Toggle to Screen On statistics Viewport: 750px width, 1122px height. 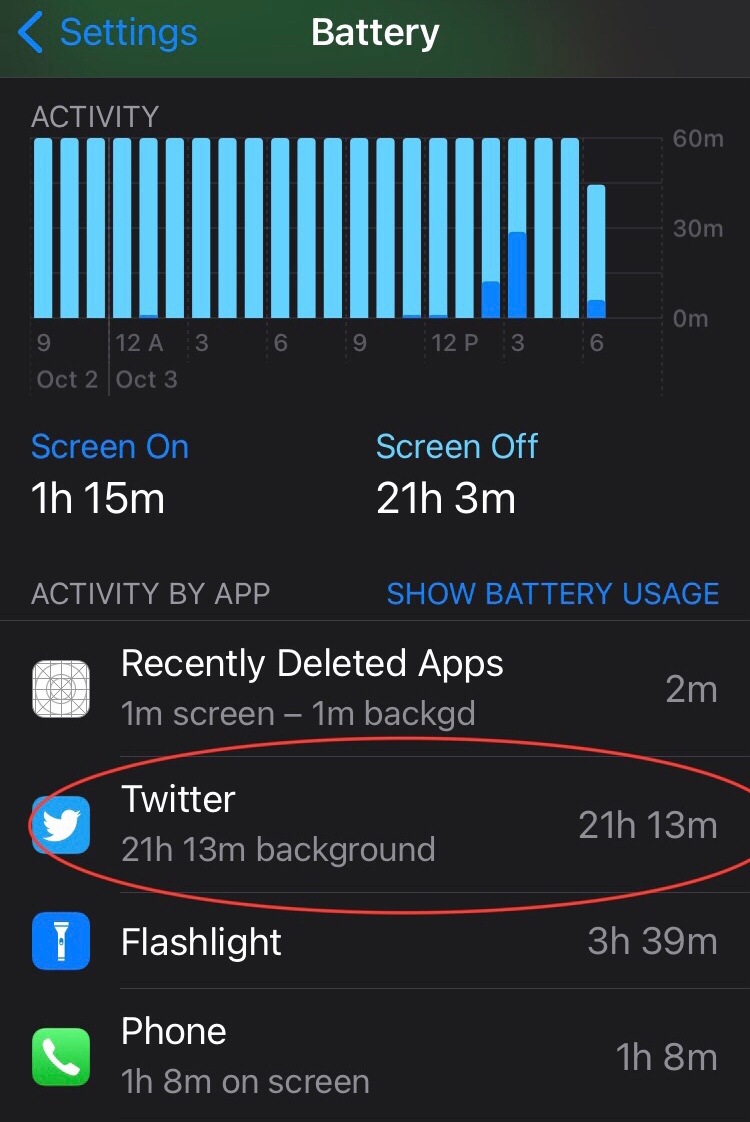110,446
